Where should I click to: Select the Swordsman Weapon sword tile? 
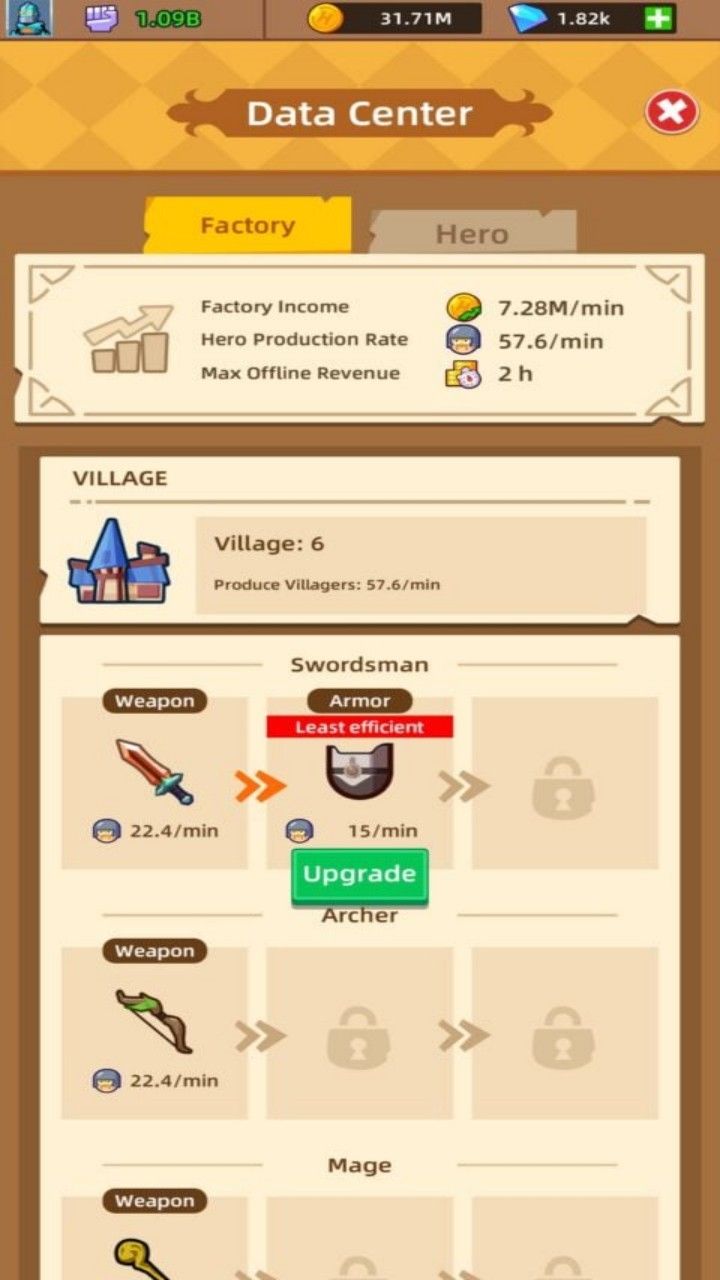154,782
